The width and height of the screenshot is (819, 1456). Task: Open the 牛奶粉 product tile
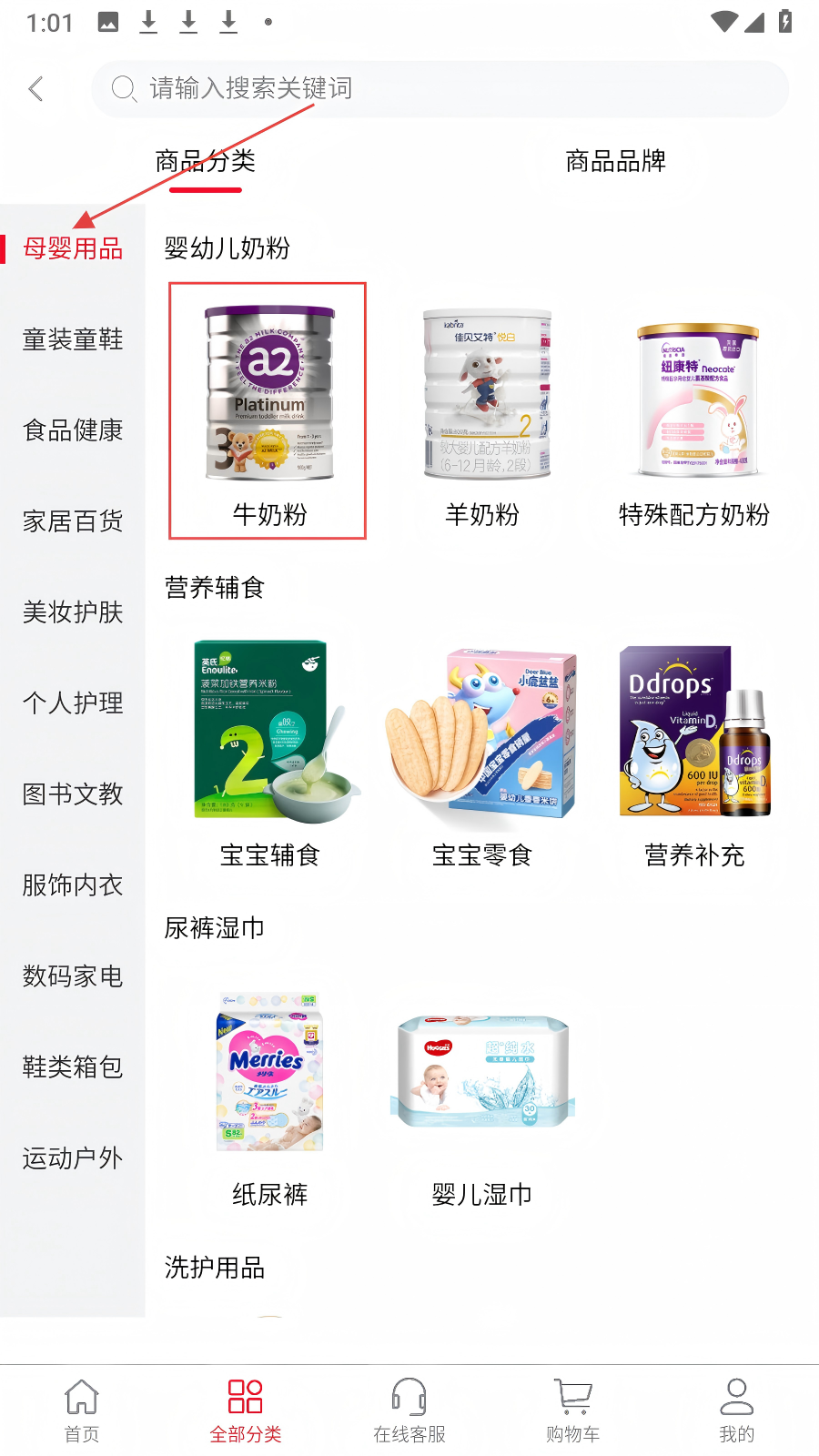[268, 409]
